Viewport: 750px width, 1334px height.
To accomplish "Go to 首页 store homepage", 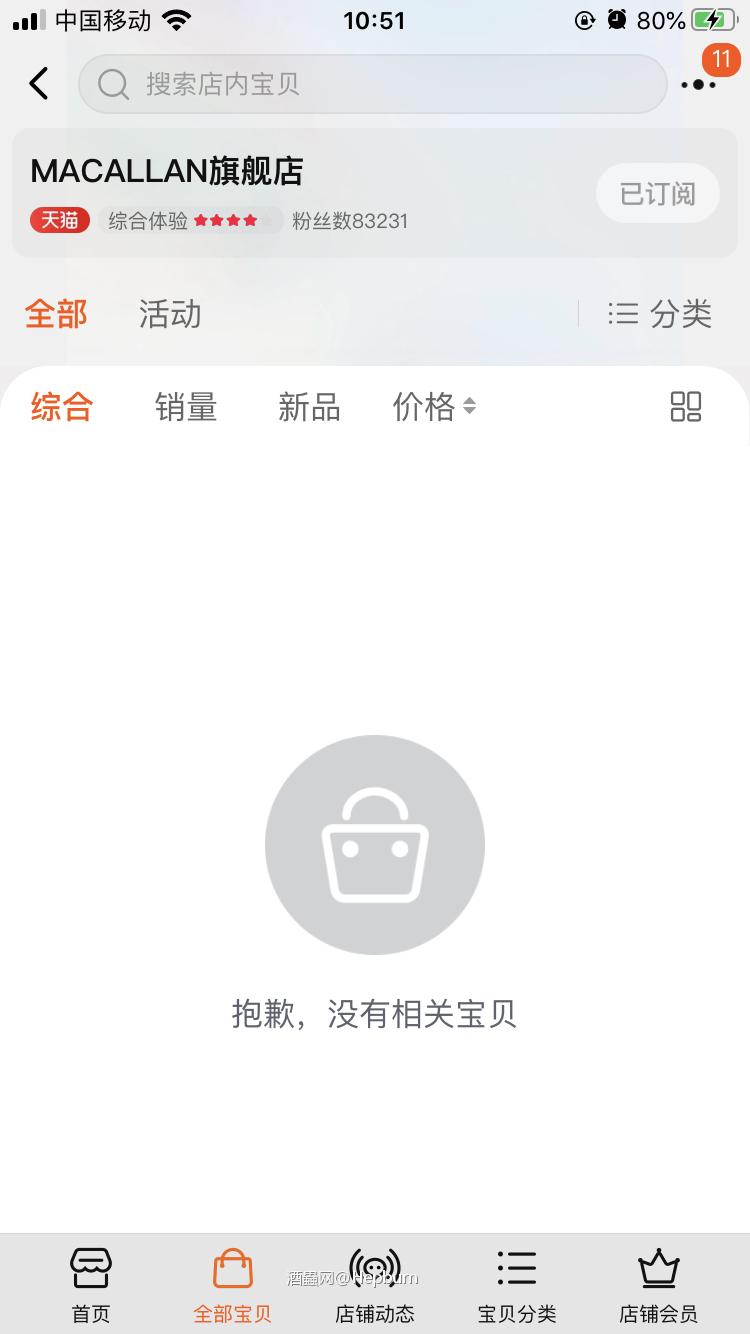I will 90,1283.
